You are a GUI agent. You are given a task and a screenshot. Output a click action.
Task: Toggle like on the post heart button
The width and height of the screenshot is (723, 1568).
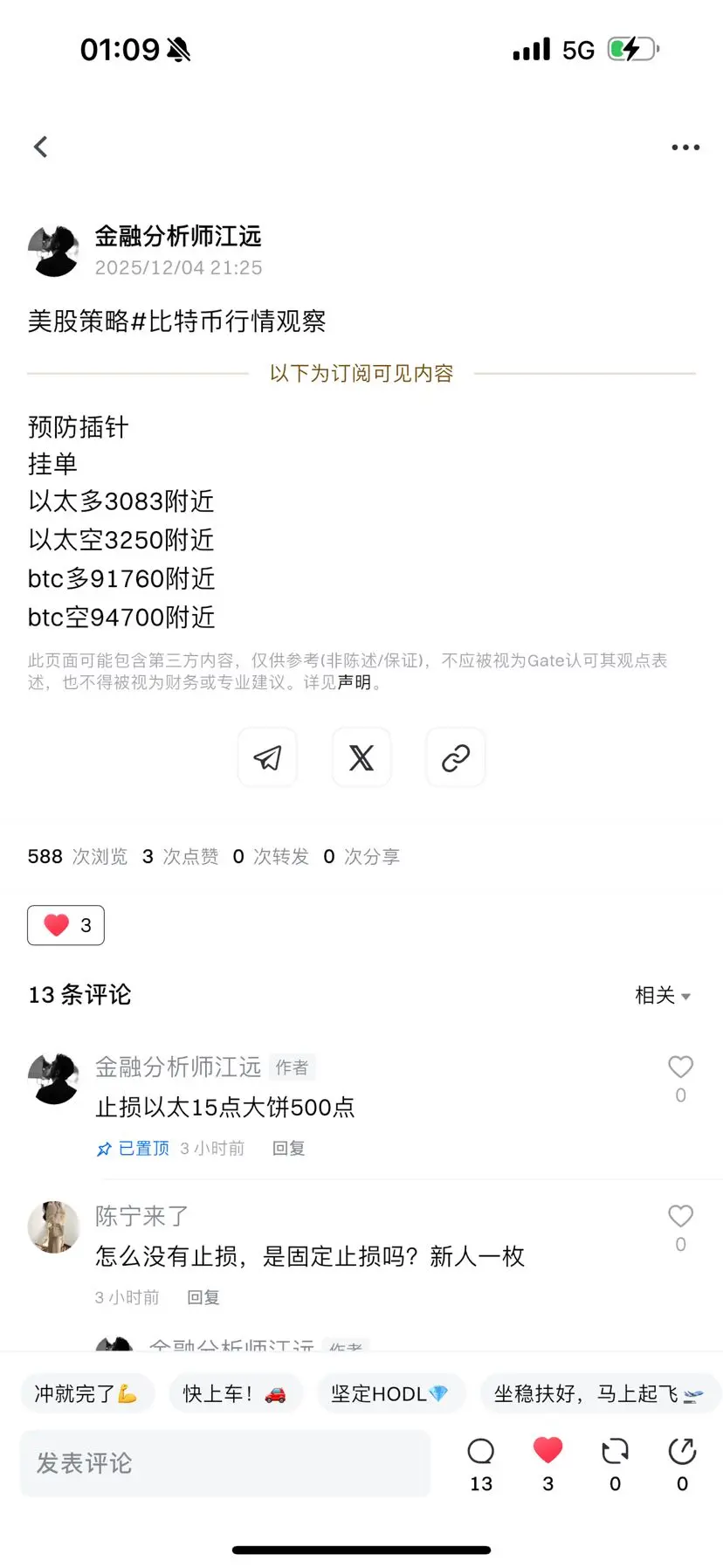coord(65,924)
